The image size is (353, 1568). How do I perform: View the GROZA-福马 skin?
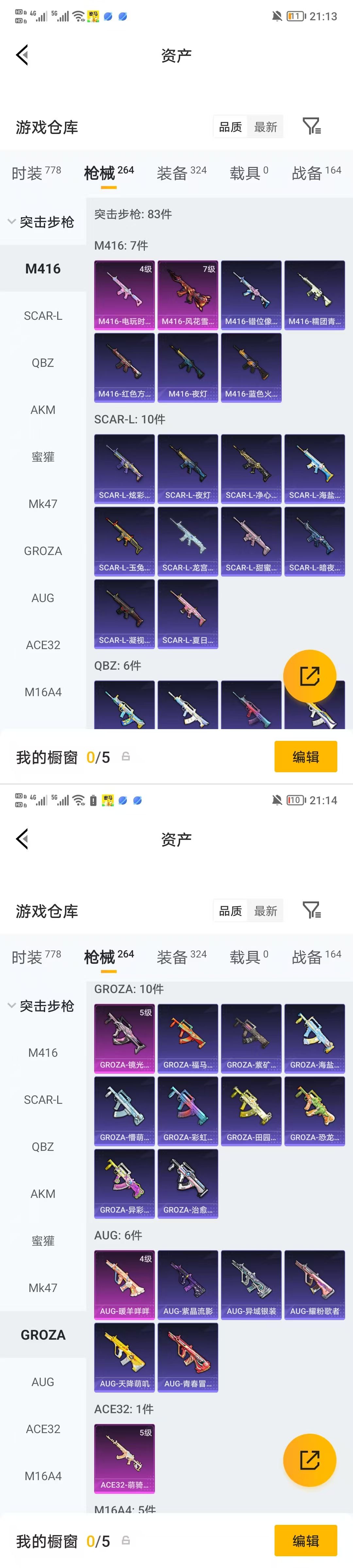[188, 1038]
